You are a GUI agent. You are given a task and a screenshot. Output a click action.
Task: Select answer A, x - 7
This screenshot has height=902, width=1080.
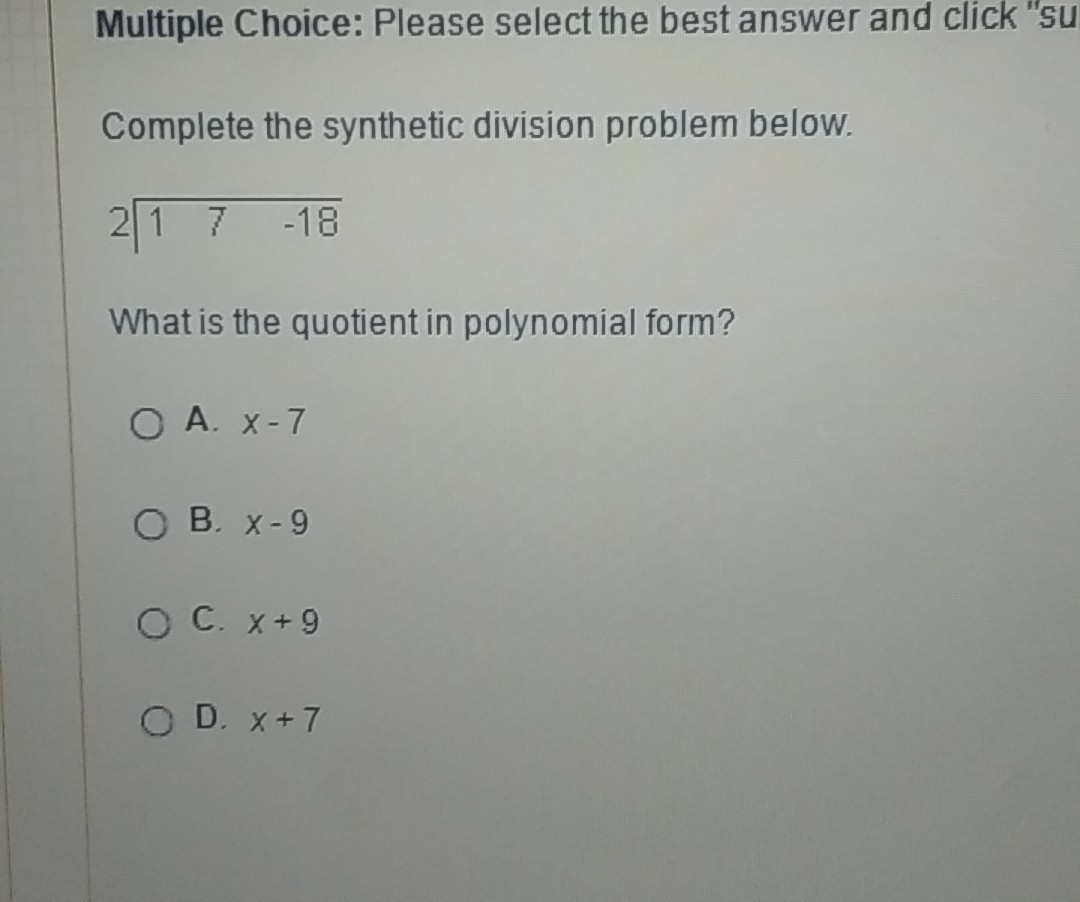click(x=146, y=426)
